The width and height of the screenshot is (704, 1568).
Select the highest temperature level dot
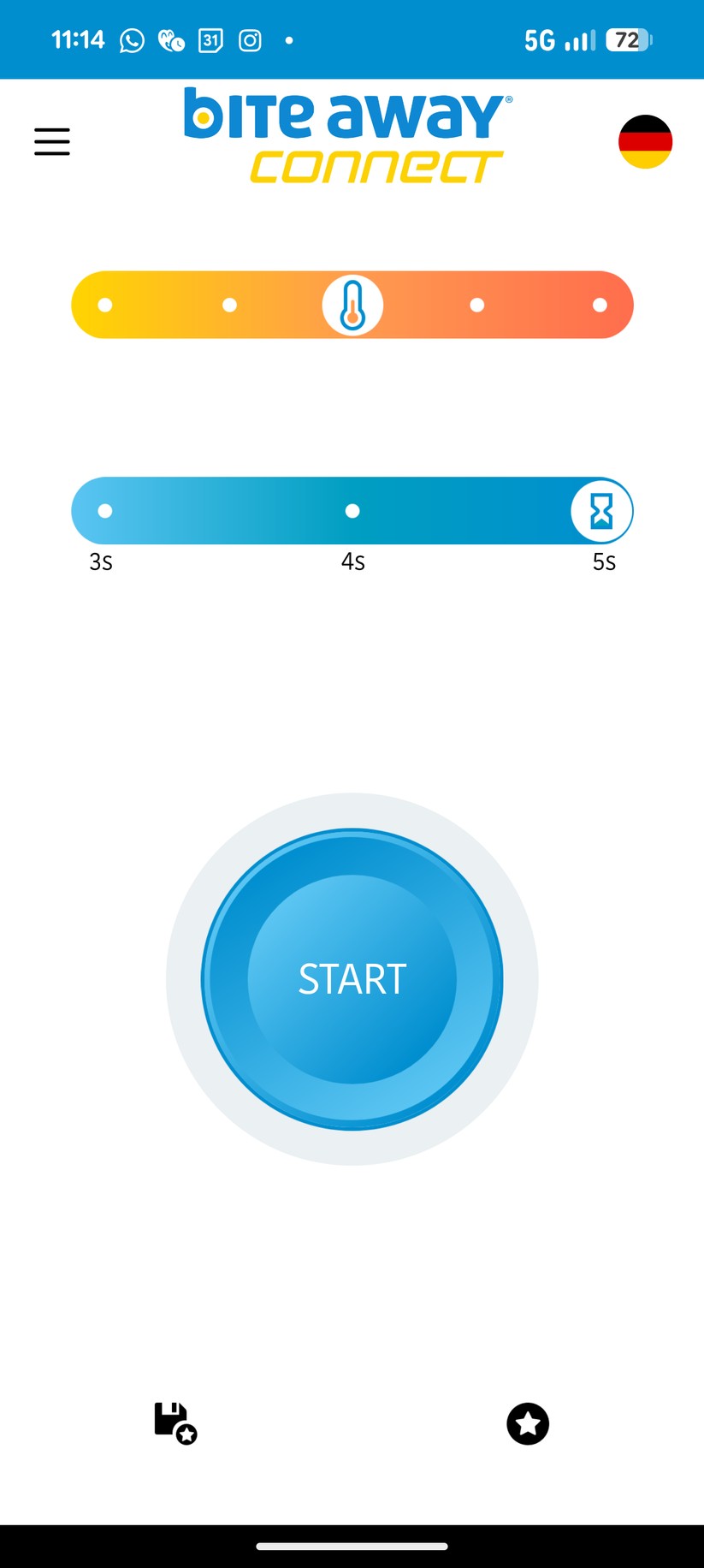600,305
